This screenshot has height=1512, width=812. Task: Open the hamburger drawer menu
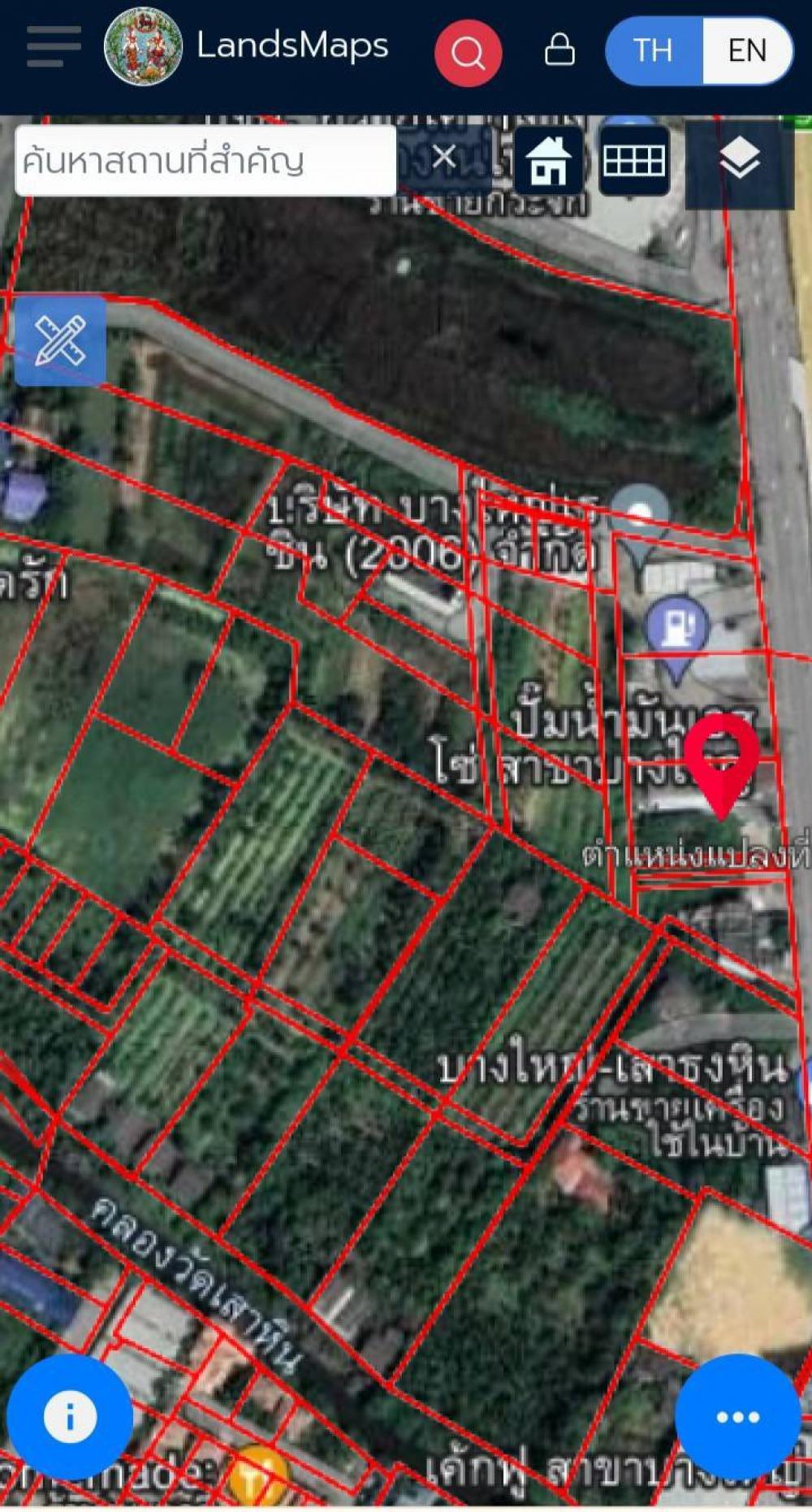(x=54, y=46)
